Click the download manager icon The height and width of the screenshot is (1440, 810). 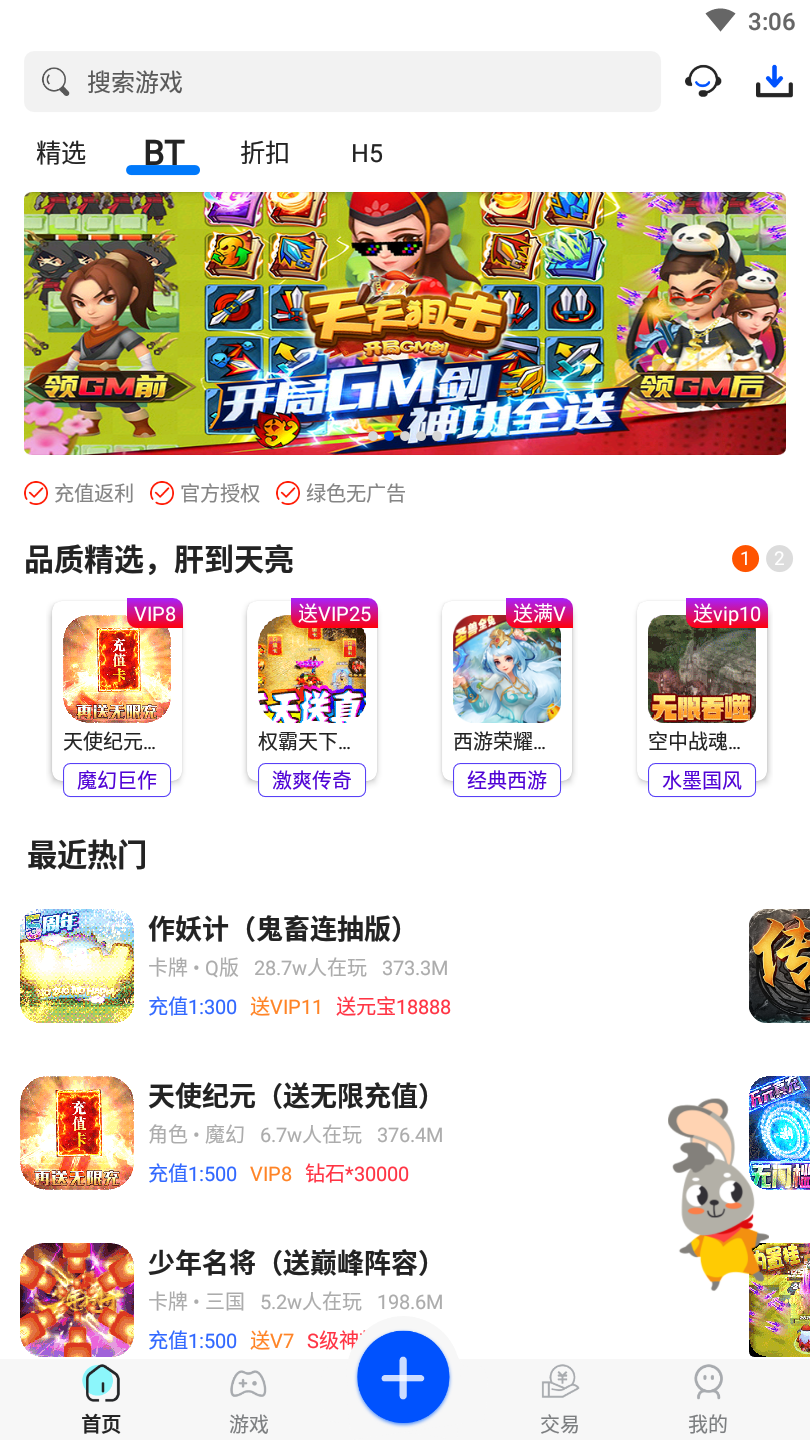pyautogui.click(x=773, y=82)
